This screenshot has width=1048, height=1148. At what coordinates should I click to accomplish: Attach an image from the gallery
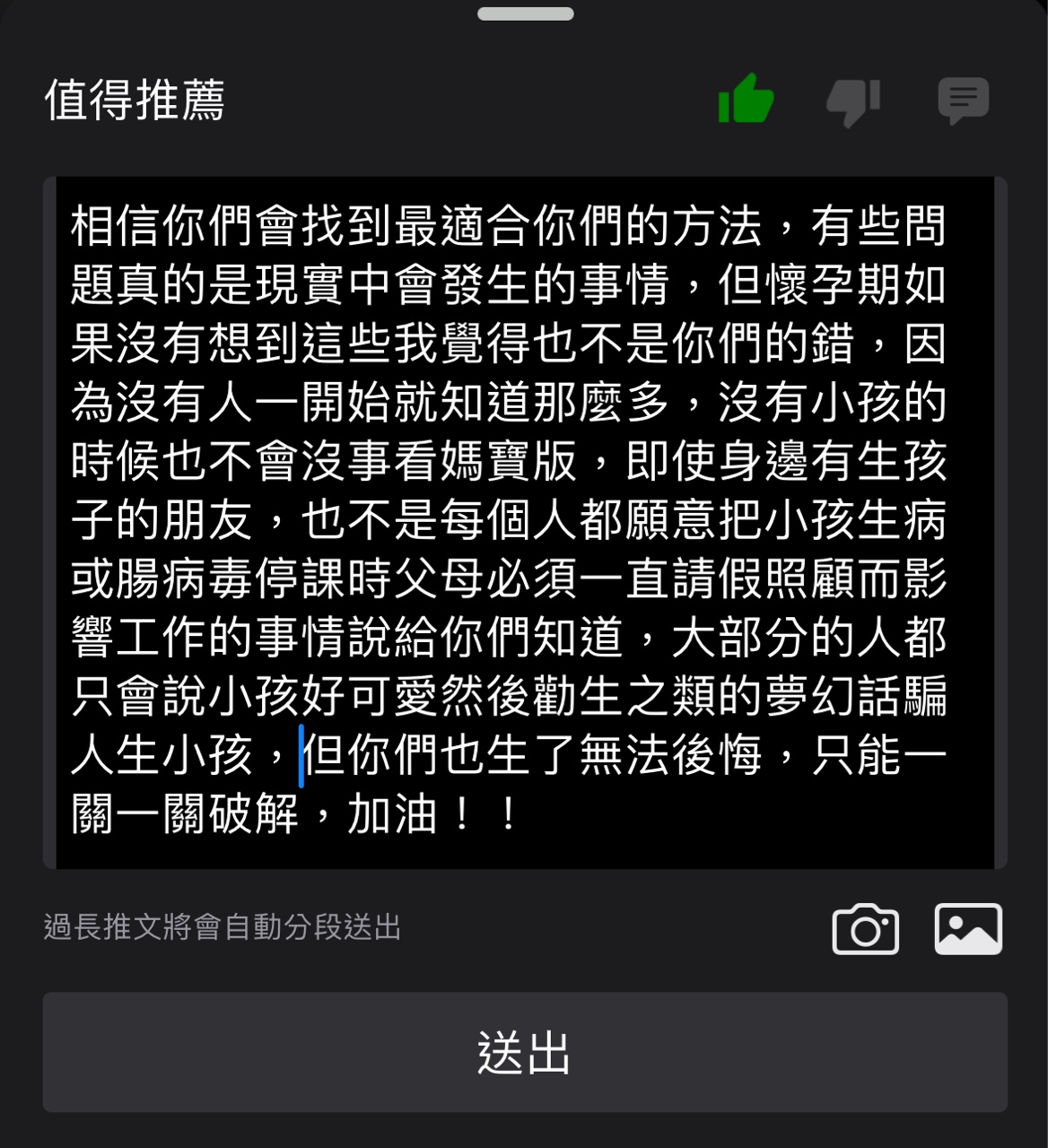tap(968, 929)
